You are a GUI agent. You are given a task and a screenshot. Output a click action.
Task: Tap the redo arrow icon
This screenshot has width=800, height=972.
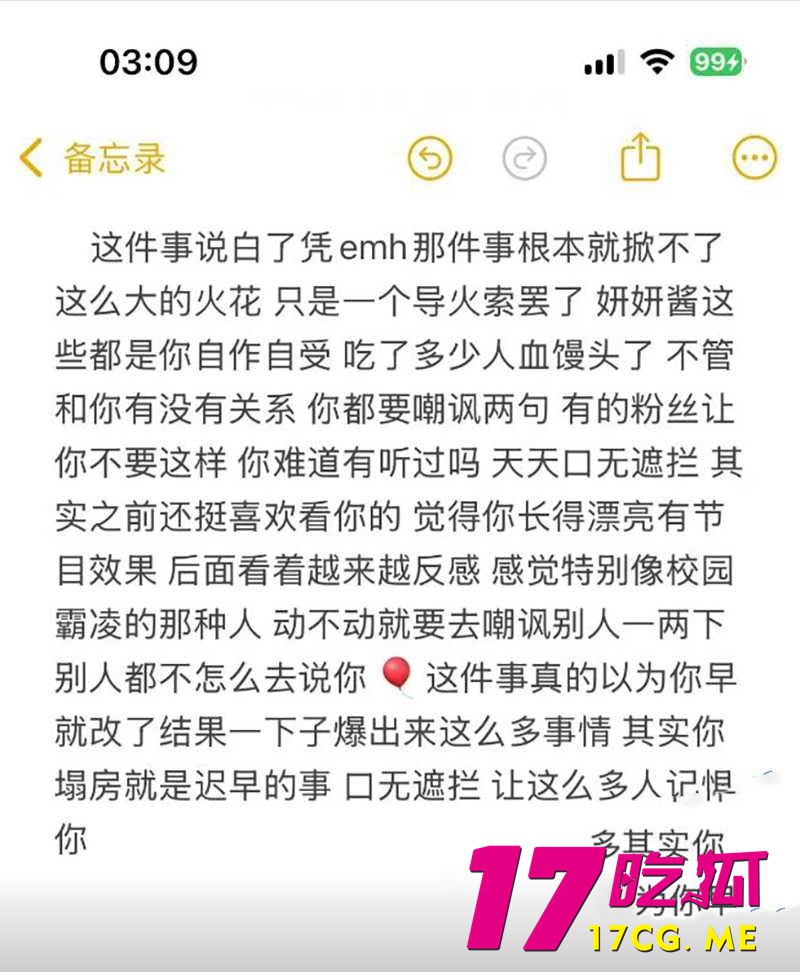[524, 158]
